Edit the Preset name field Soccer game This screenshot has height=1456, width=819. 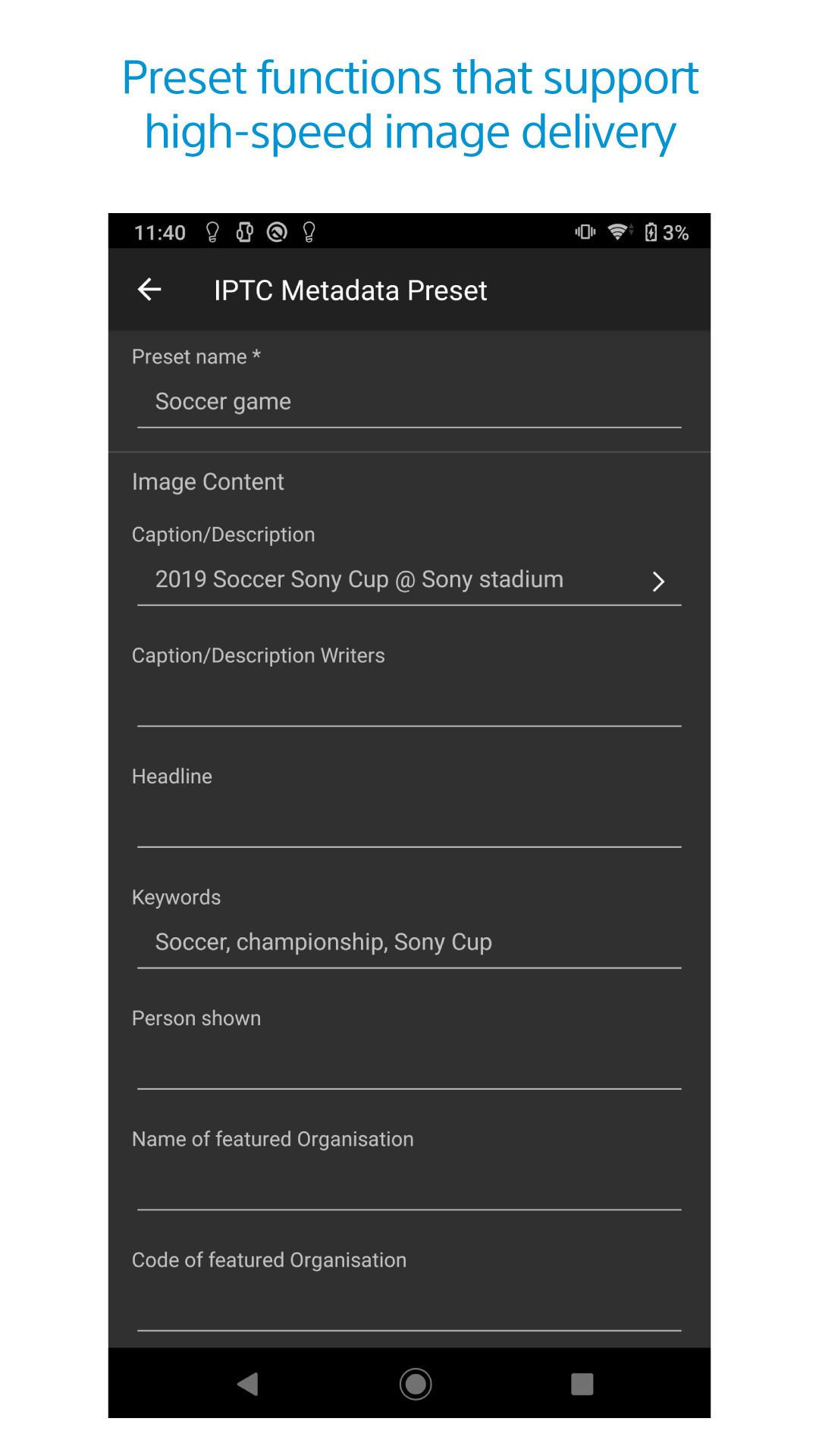click(409, 402)
